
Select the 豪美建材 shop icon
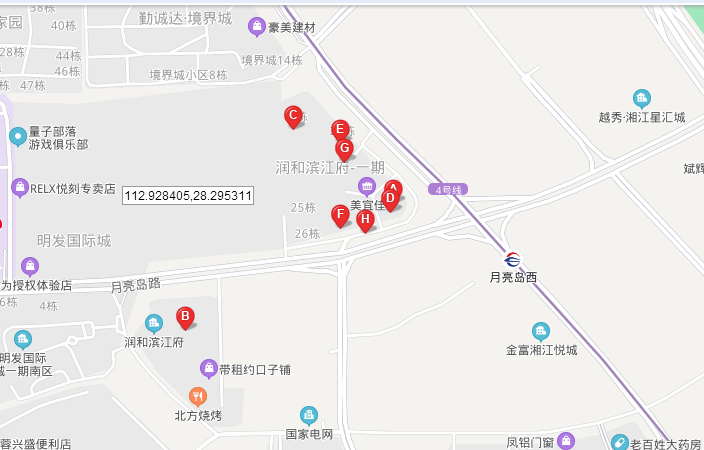(257, 27)
